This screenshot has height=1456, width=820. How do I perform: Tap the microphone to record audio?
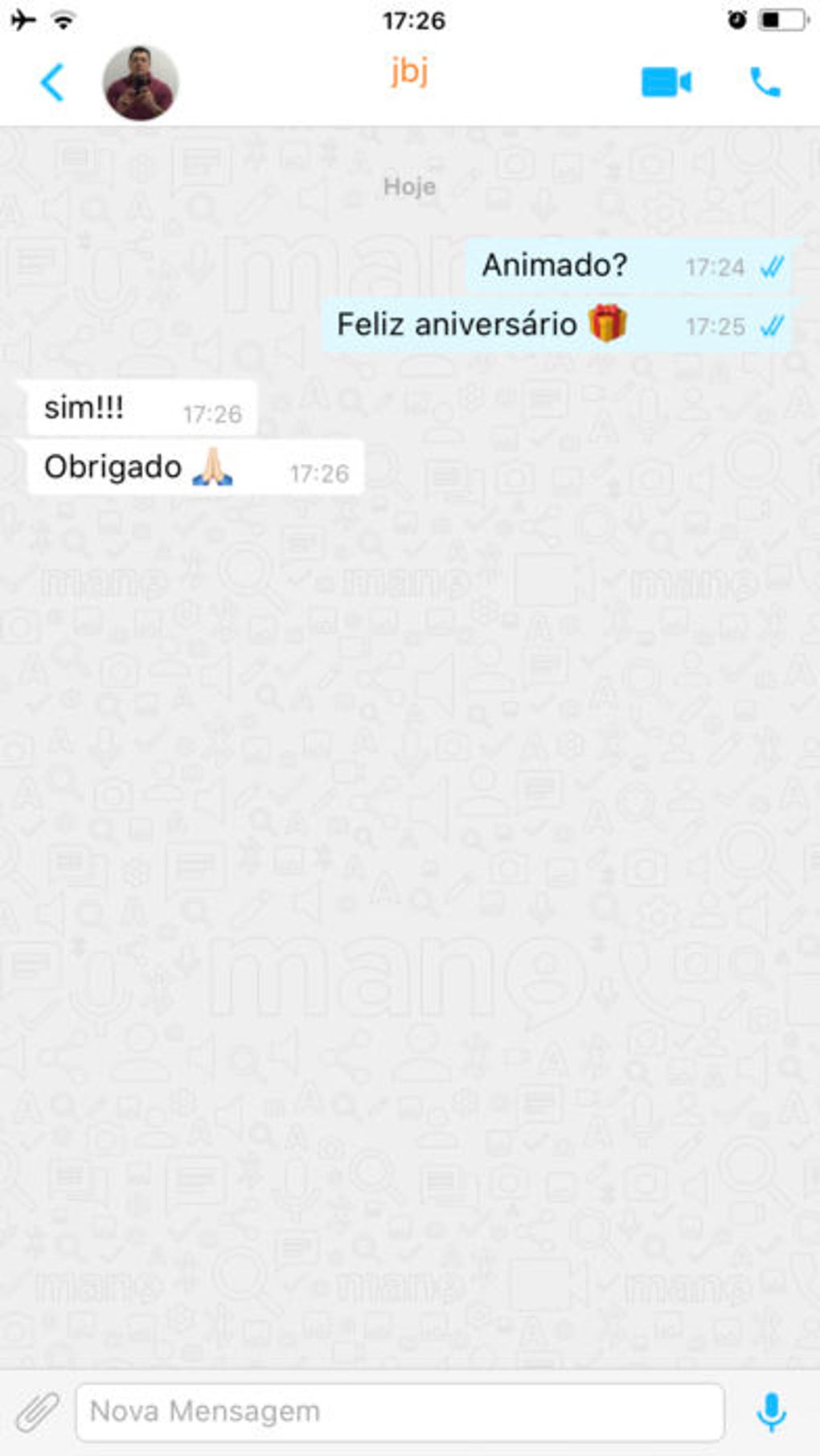coord(771,1412)
